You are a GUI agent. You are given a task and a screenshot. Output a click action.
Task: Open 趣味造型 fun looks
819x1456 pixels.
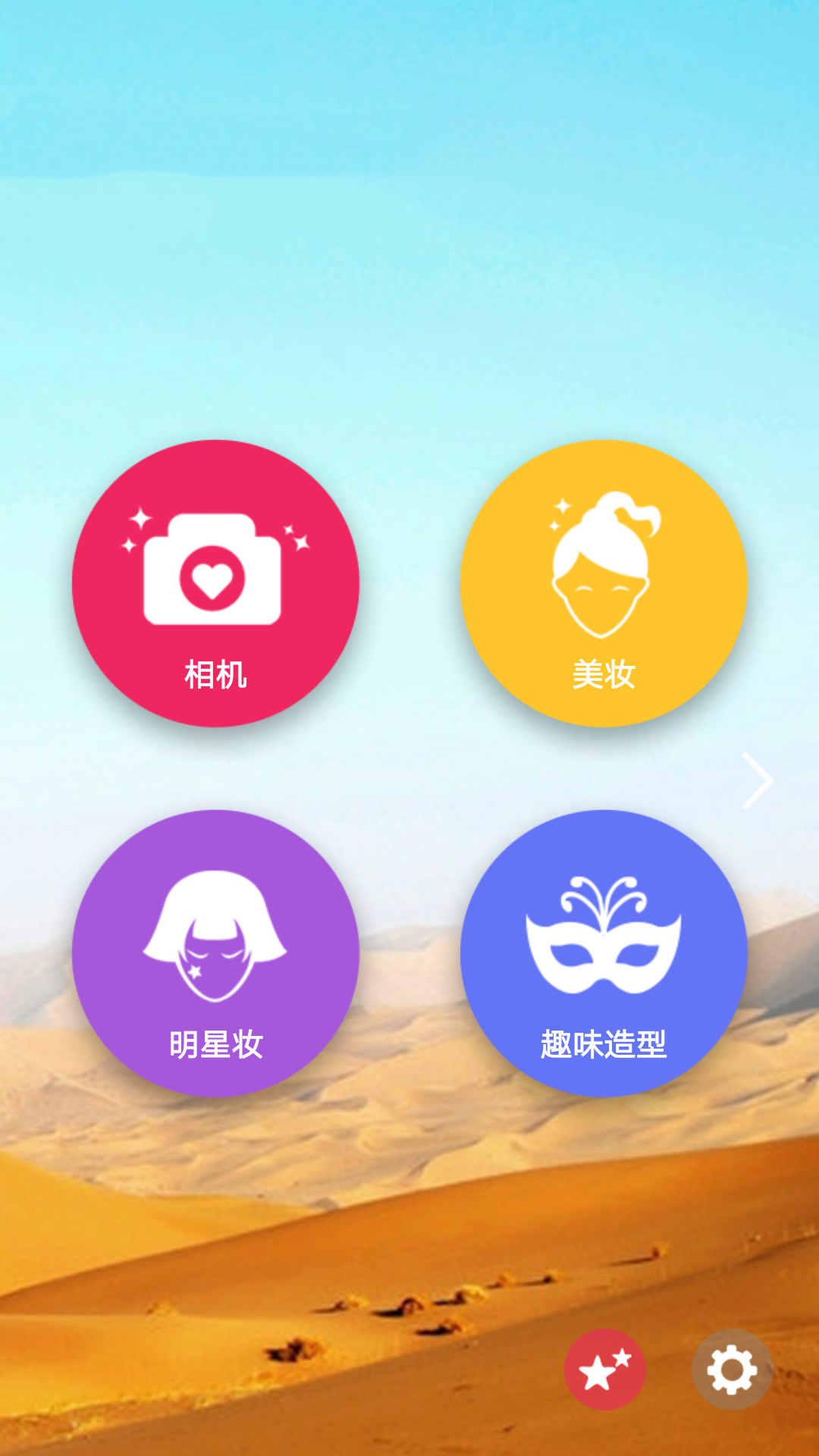[x=604, y=953]
